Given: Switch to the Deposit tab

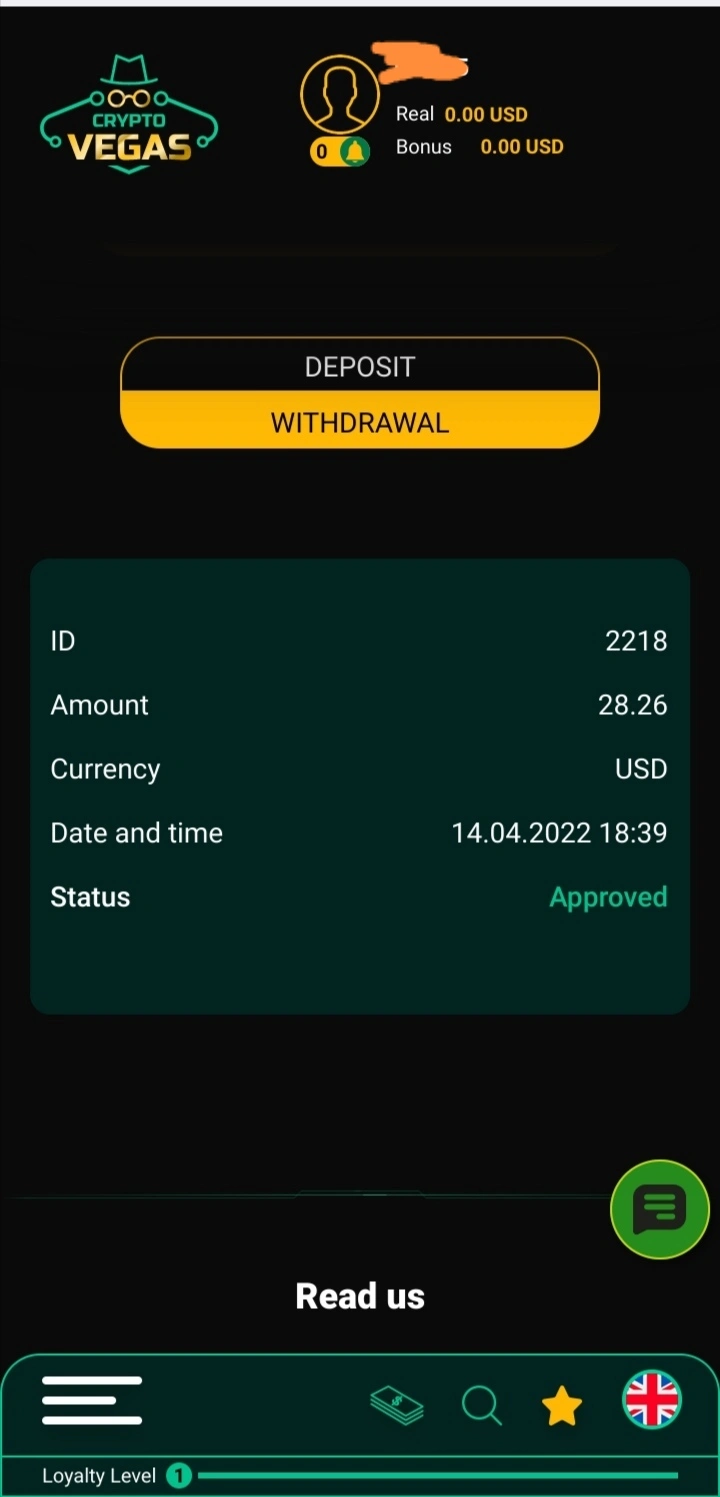Looking at the screenshot, I should [x=360, y=366].
